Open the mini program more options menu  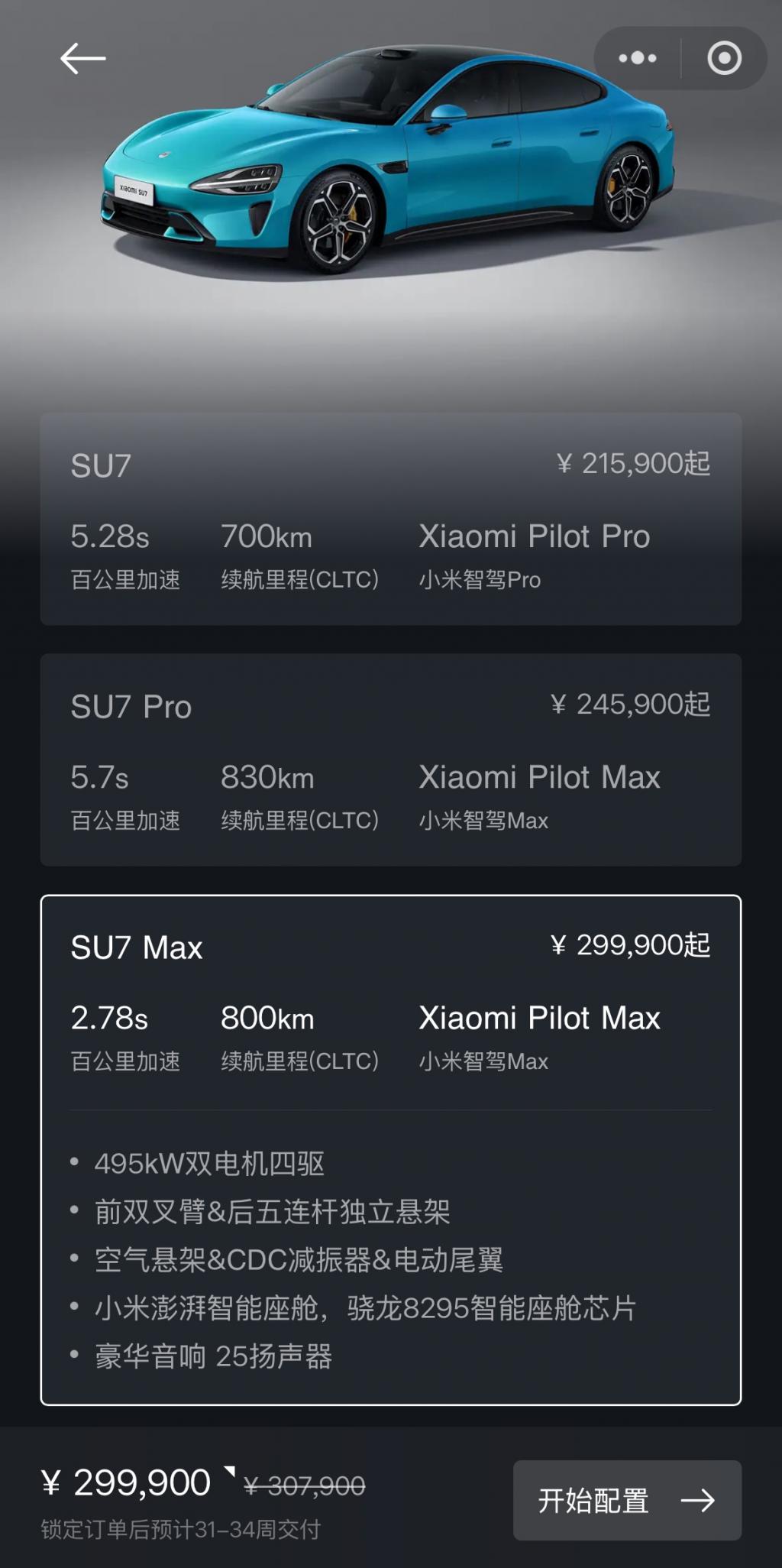point(638,58)
